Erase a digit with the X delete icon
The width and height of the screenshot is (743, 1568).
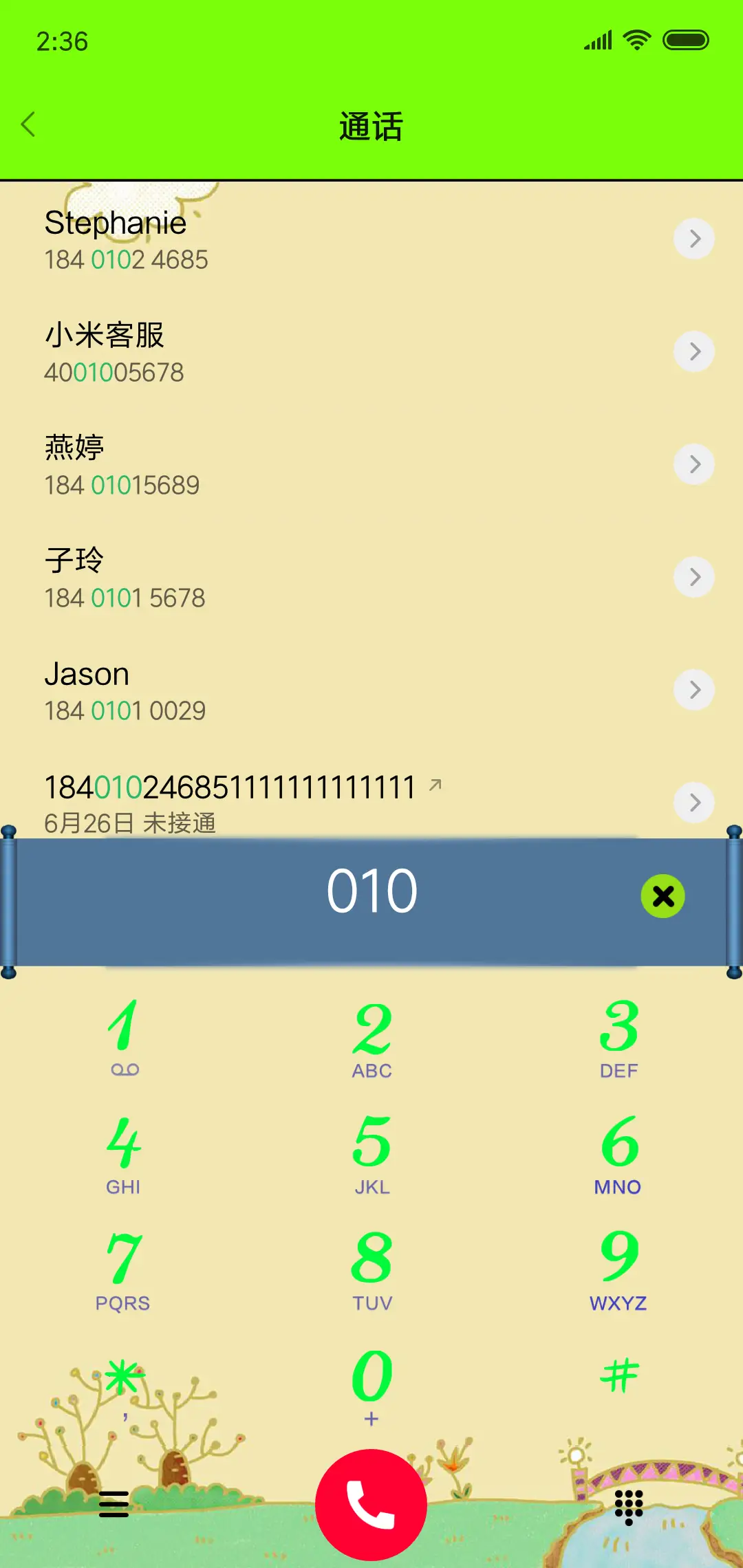point(663,895)
